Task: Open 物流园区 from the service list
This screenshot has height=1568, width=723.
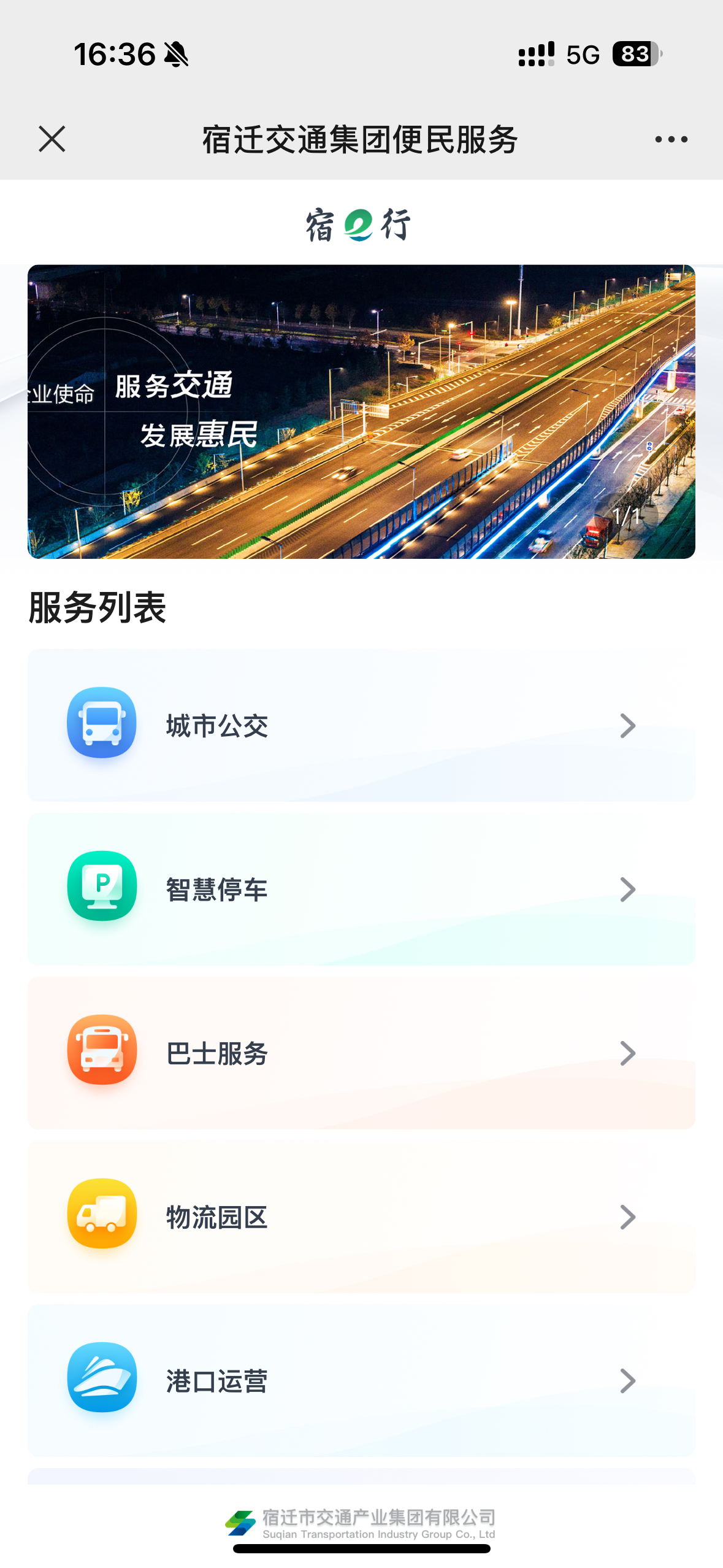Action: coord(361,1216)
